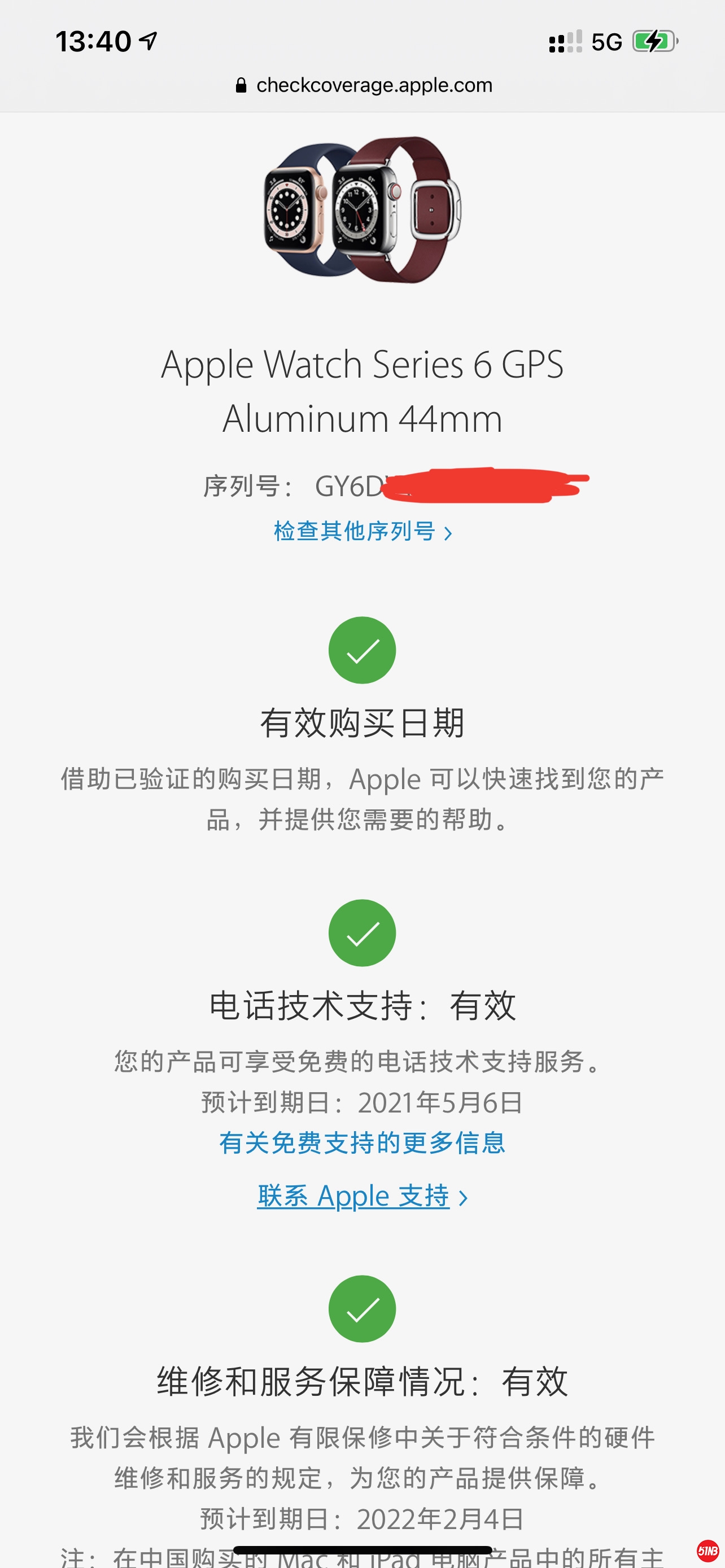The height and width of the screenshot is (1568, 725).
Task: Open 检查其他序列号 link
Action: 362,531
